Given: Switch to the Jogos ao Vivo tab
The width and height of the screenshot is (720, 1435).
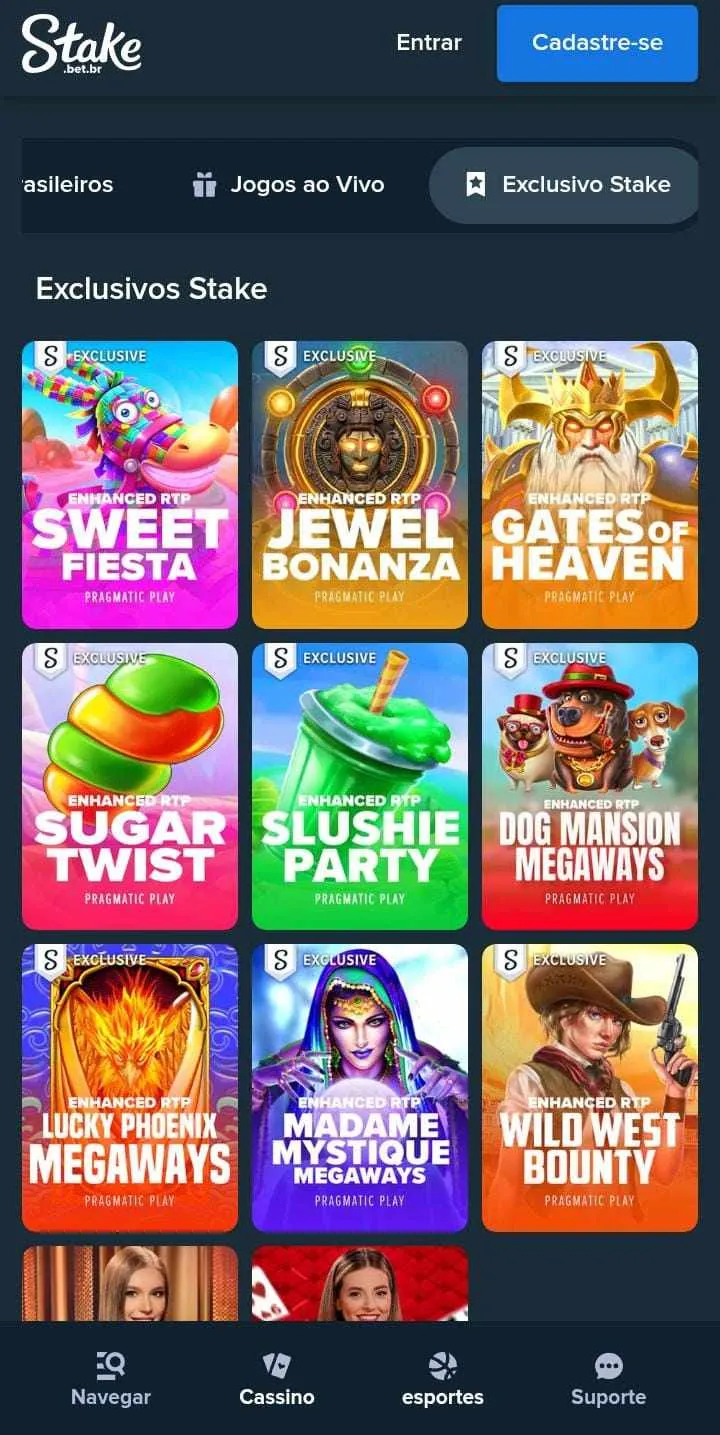Looking at the screenshot, I should pos(288,185).
